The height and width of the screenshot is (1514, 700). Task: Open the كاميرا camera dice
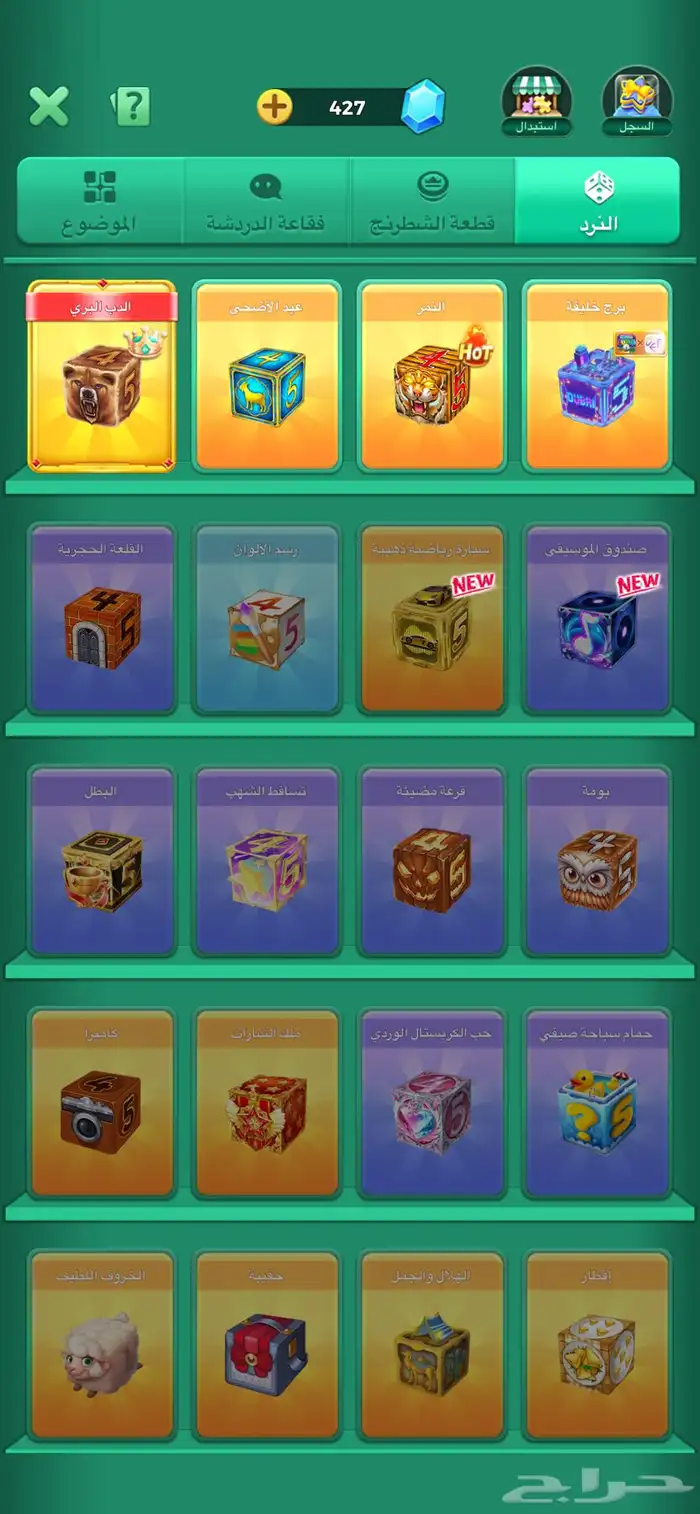tap(102, 1104)
